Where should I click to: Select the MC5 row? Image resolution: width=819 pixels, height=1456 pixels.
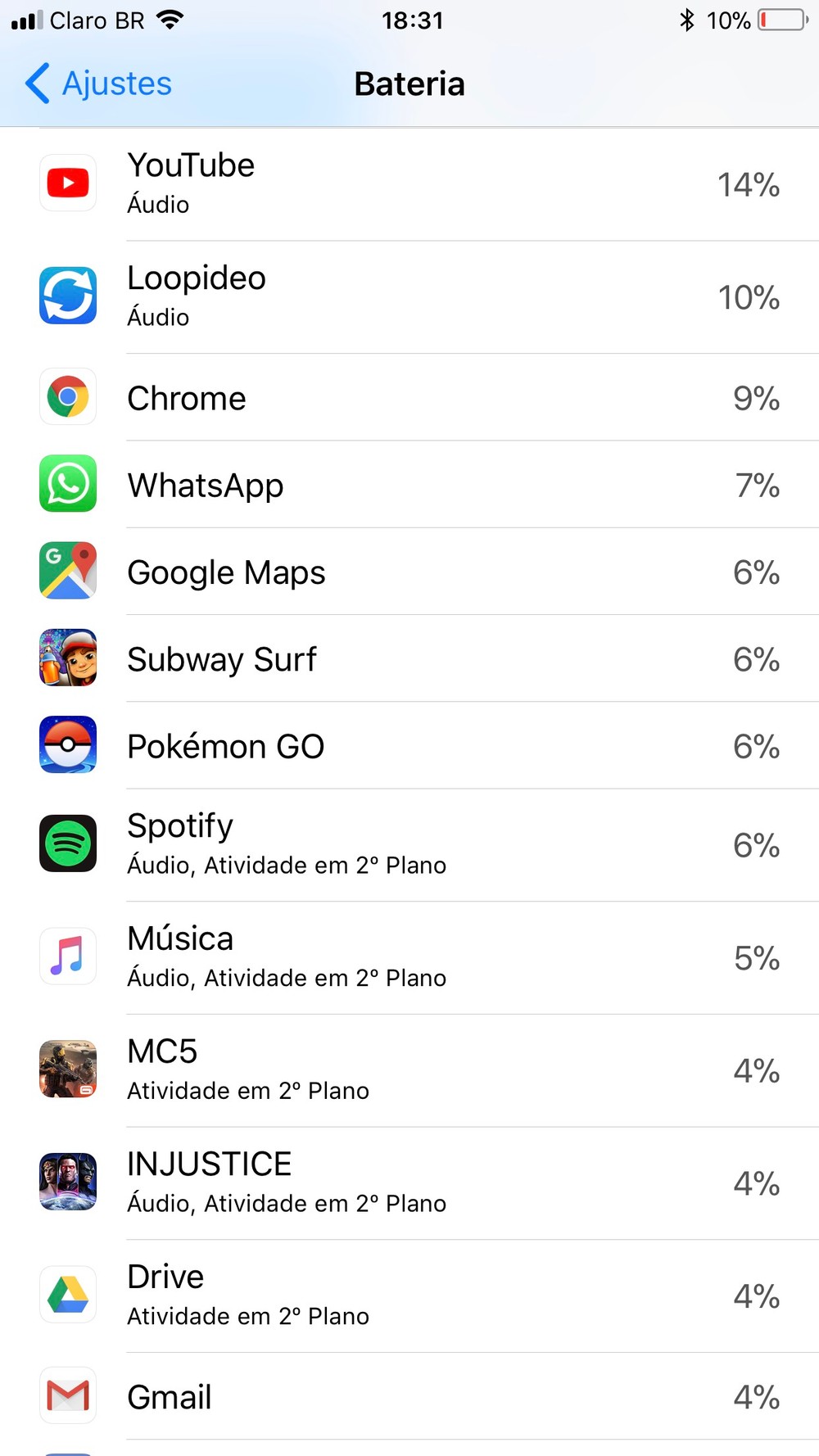[x=409, y=1069]
